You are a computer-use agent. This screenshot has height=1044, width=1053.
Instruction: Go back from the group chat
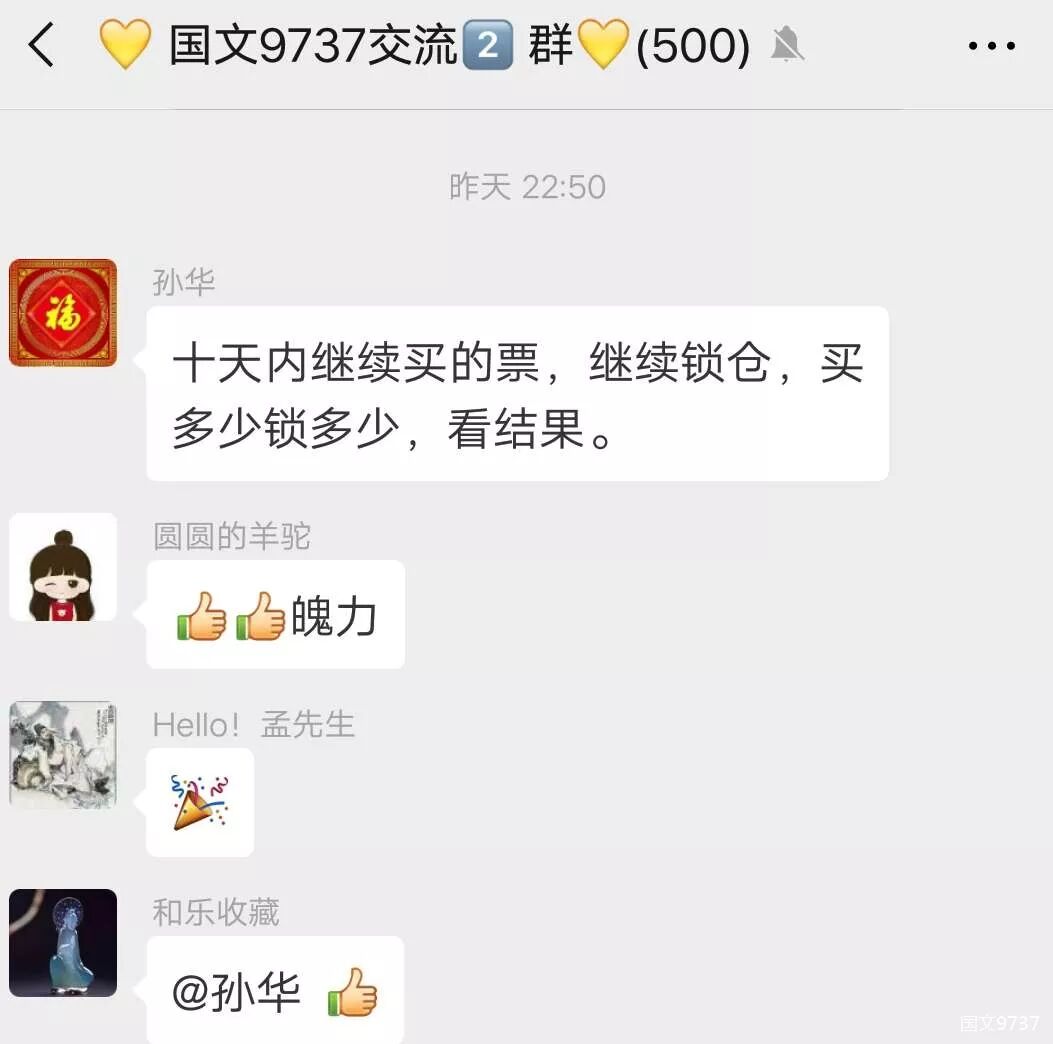coord(41,45)
